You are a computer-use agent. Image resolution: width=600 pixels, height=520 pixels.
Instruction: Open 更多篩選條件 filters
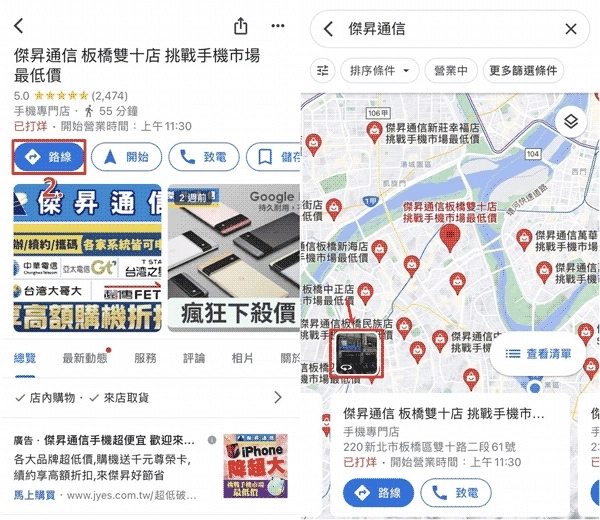click(523, 71)
